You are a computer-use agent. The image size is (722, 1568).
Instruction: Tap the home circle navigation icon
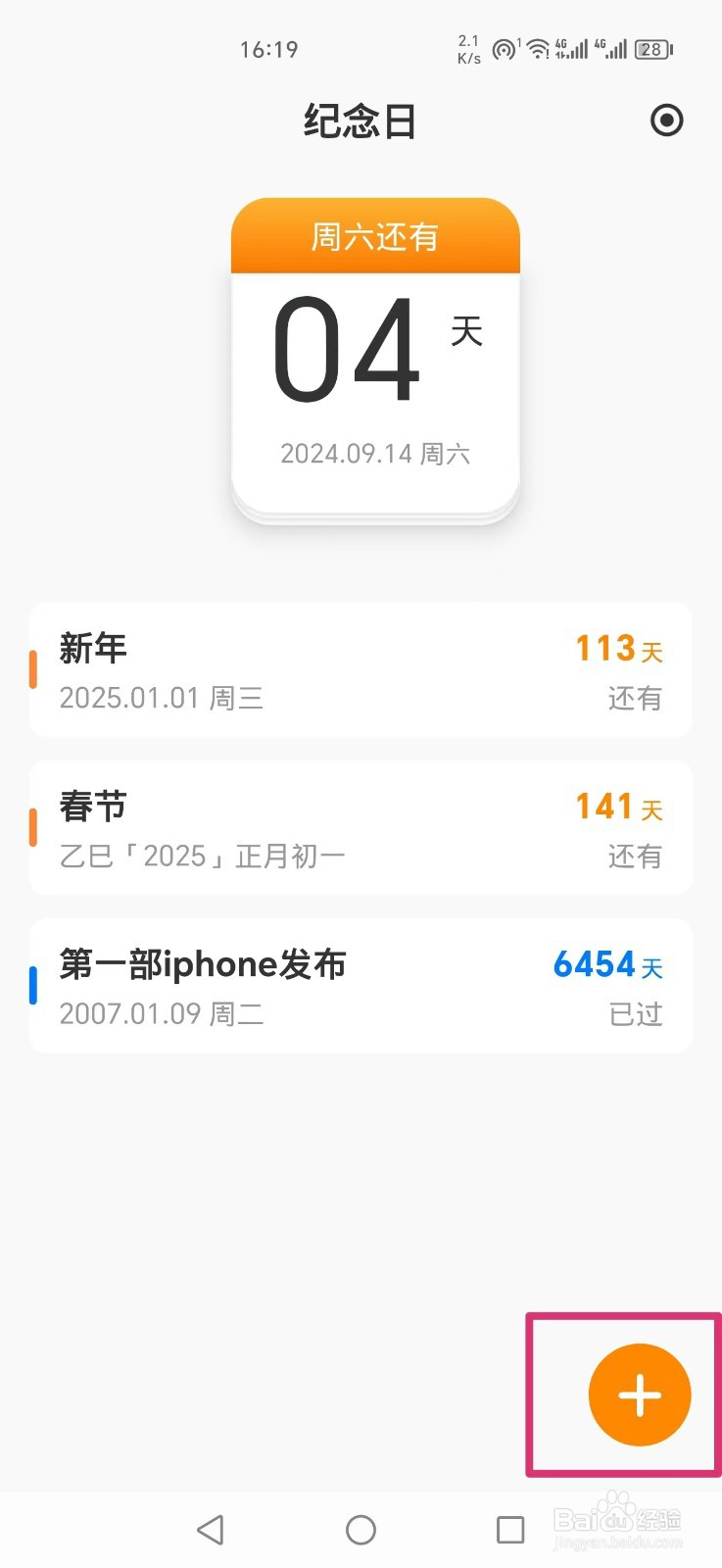361,1529
